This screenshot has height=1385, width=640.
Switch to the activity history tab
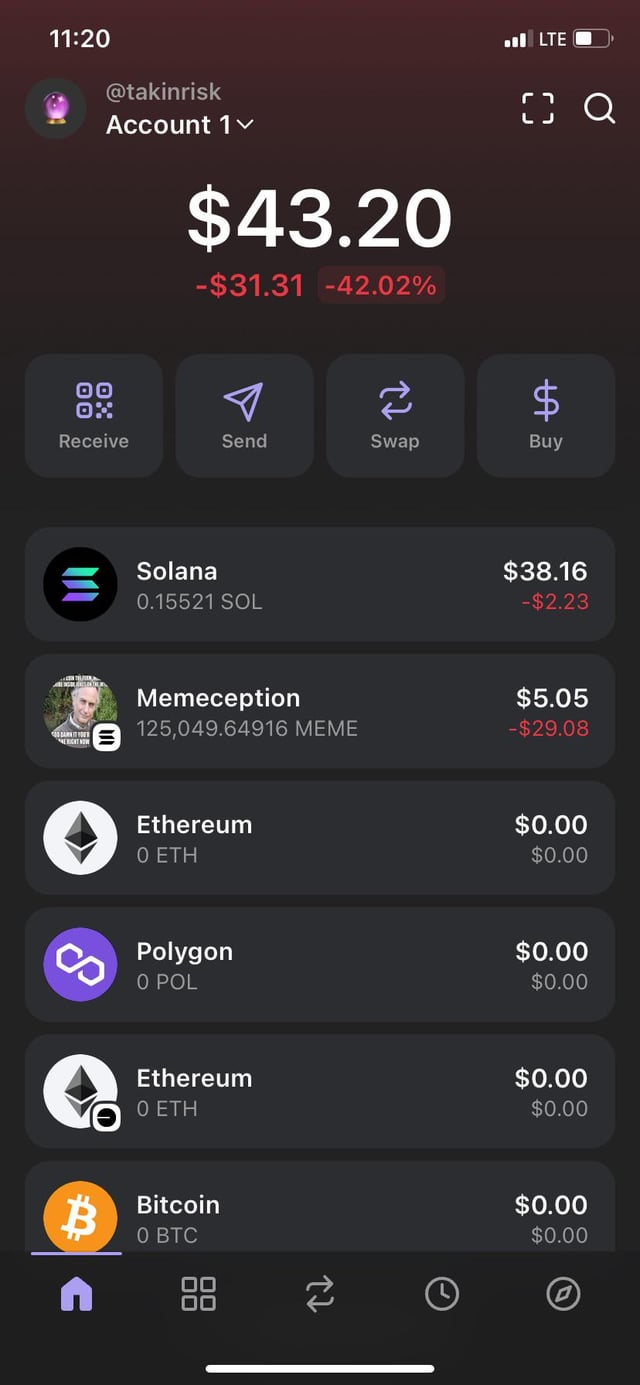(x=441, y=1294)
